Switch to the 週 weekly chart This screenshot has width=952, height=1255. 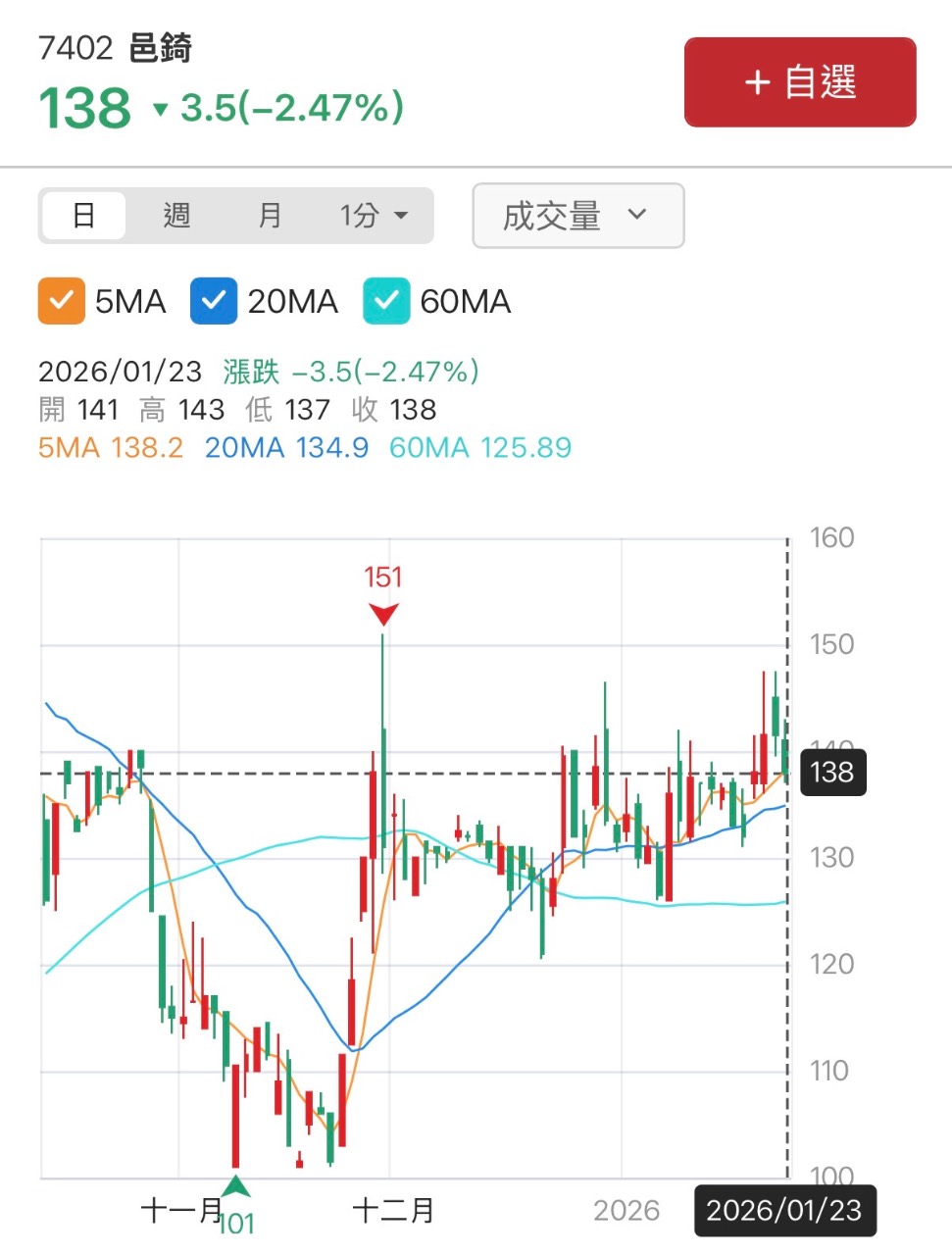tap(176, 215)
